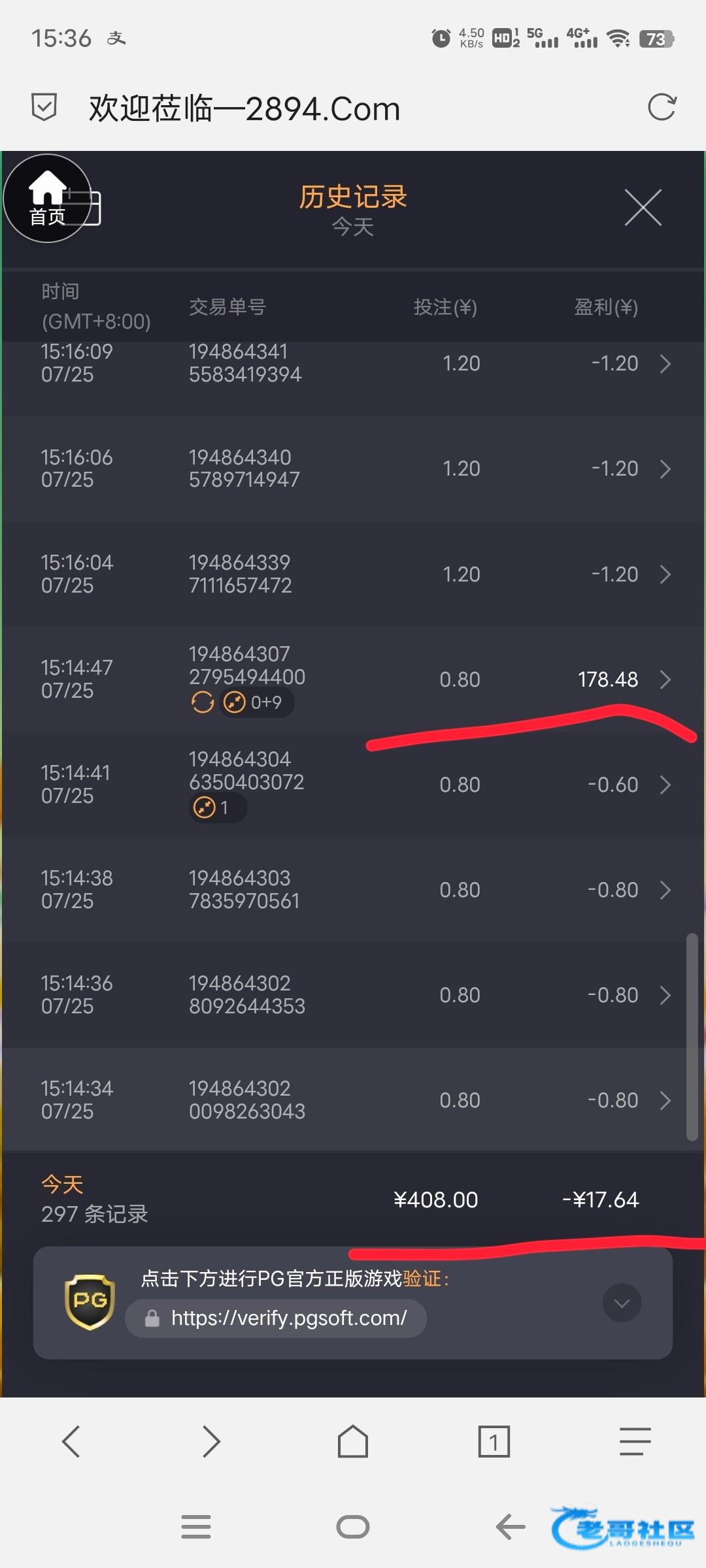Open the verify.pgsoft.com verification link
Viewport: 706px width, 1568px height.
pos(276,1318)
